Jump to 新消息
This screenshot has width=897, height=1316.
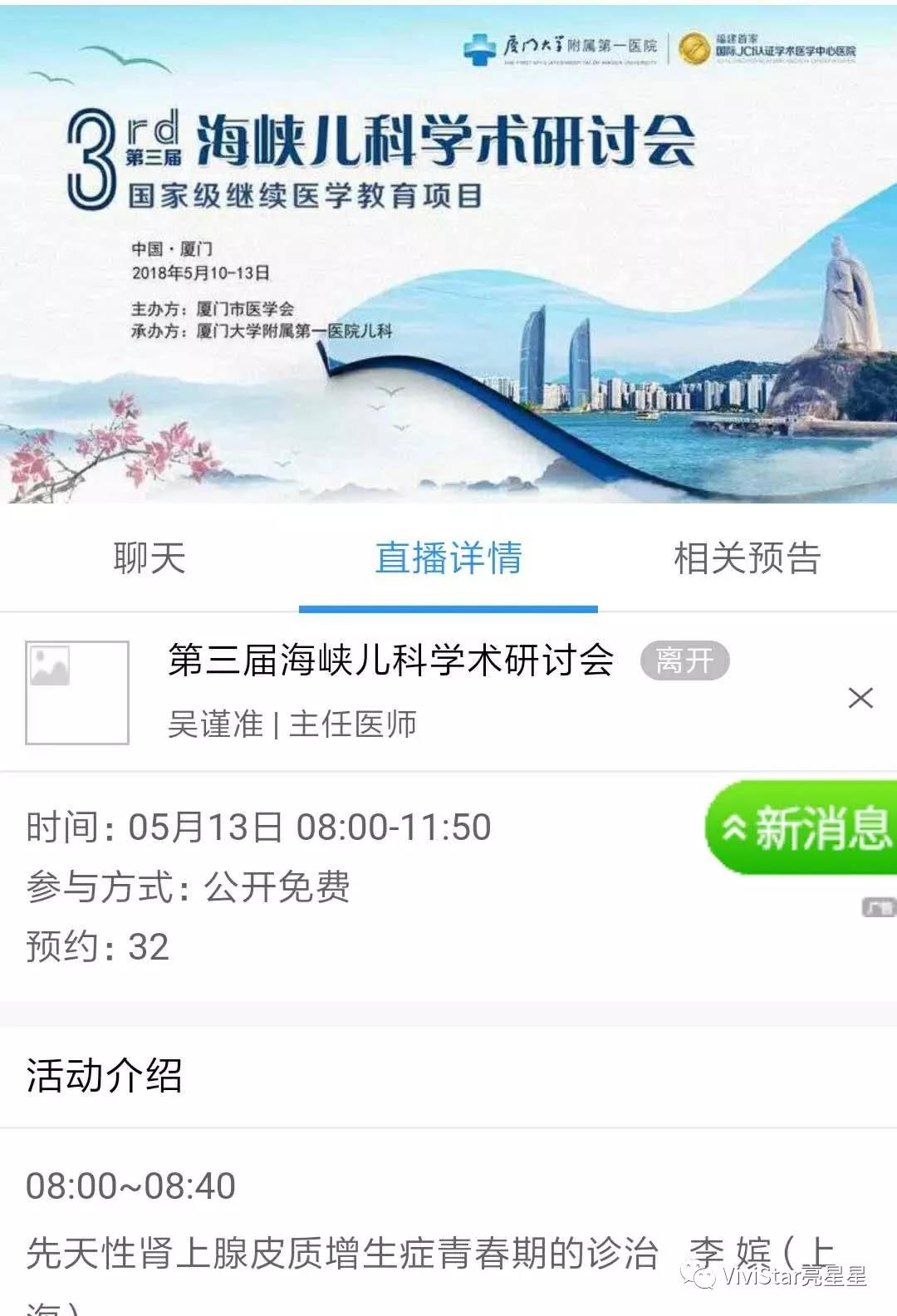pos(804,827)
